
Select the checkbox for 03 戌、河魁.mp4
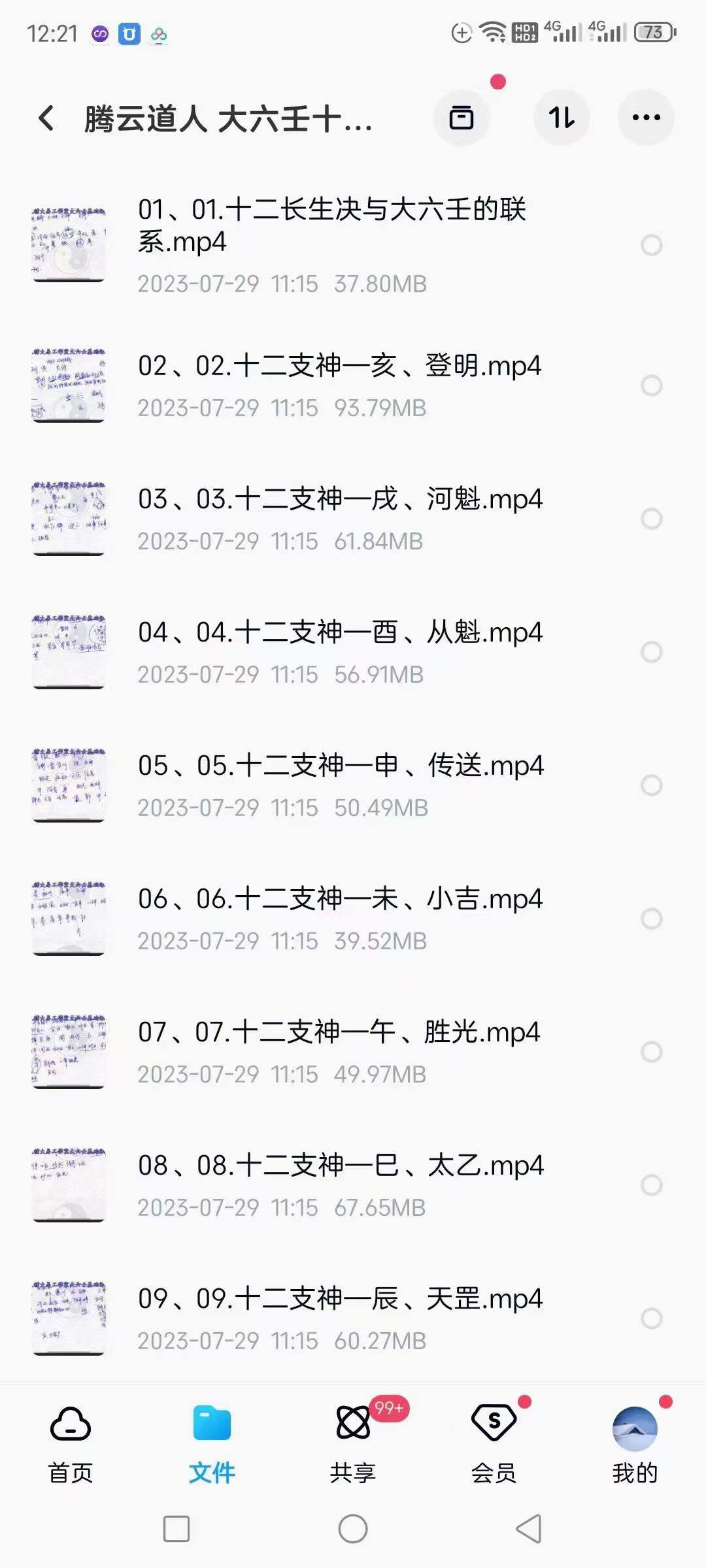tap(652, 519)
